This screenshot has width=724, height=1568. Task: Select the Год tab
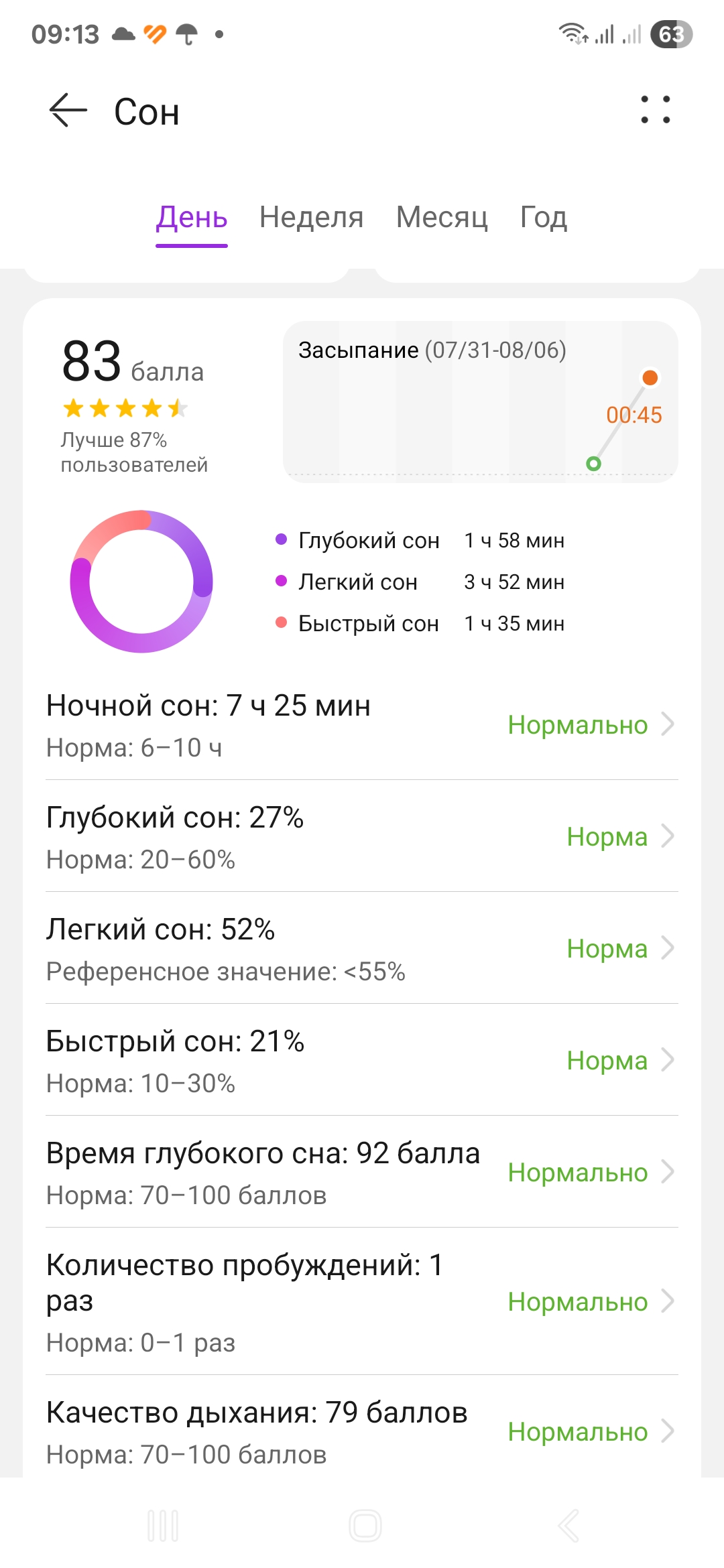[x=544, y=217]
